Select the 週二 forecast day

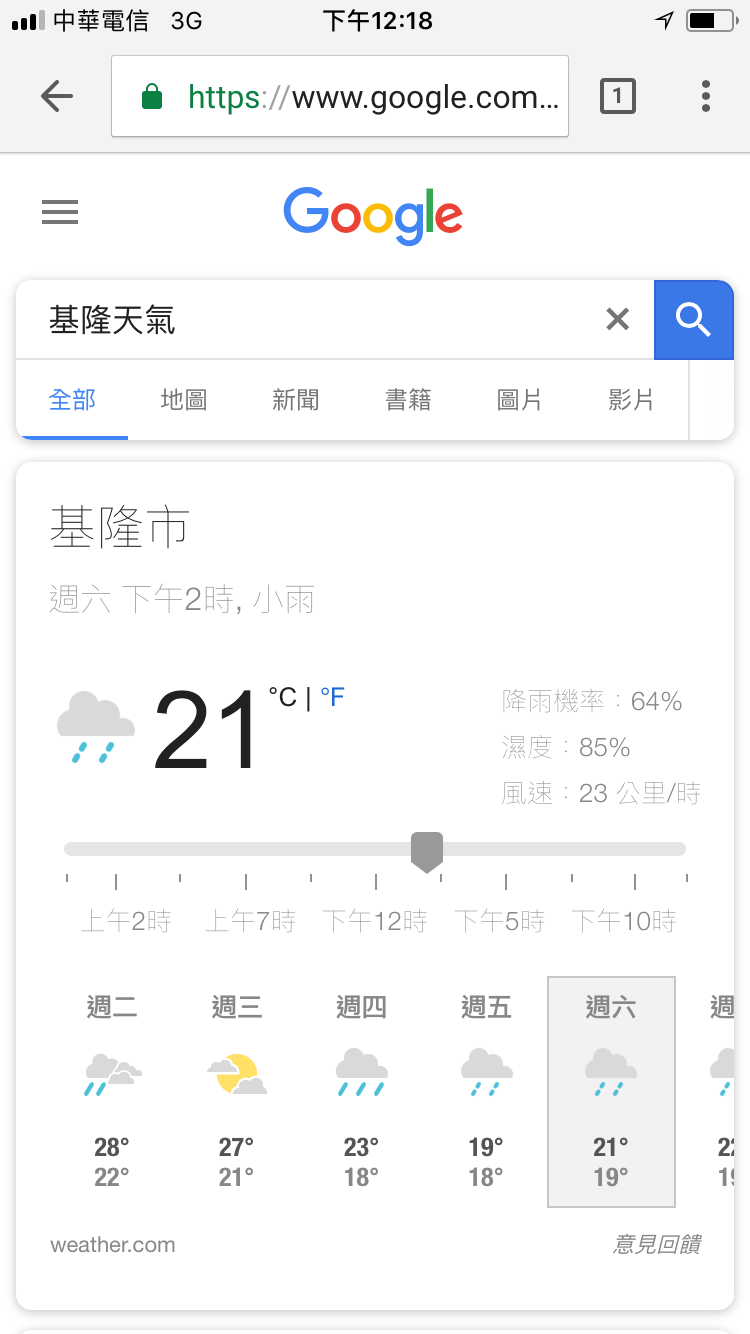click(x=112, y=1092)
